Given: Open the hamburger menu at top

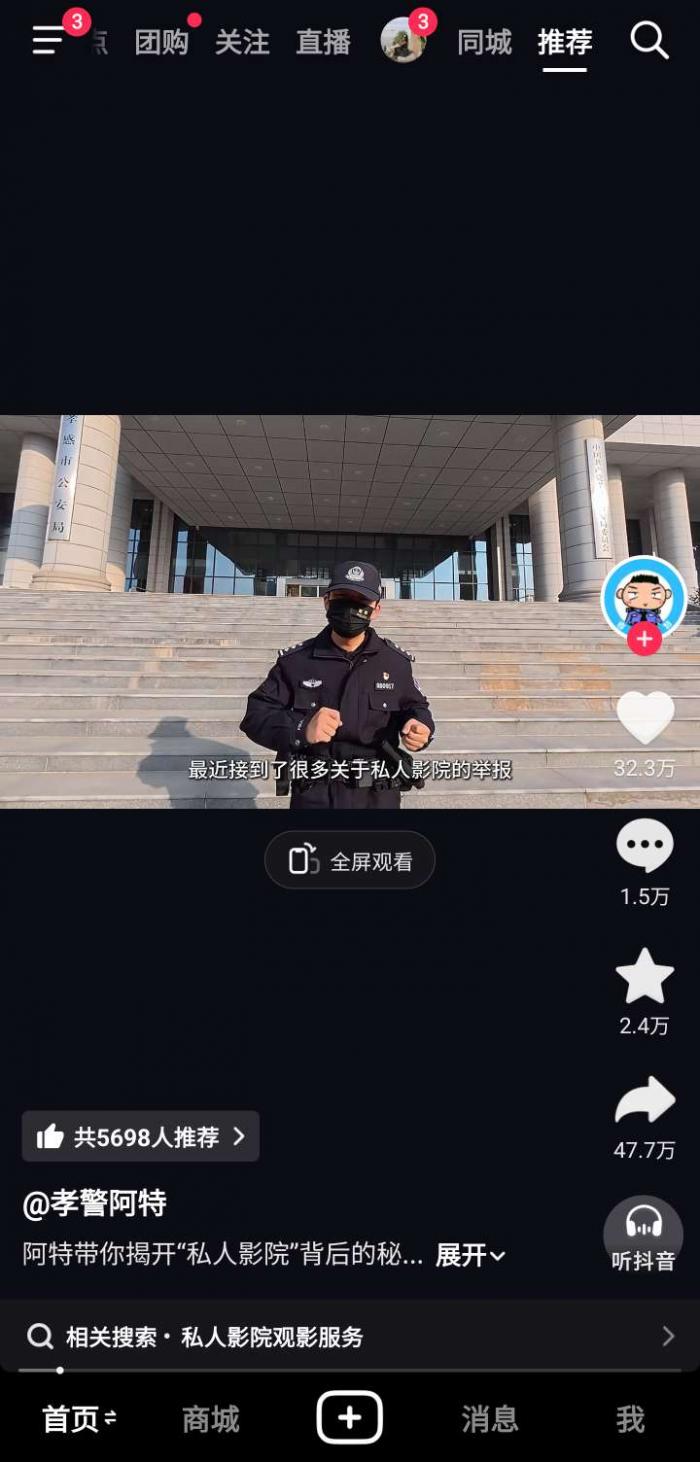Looking at the screenshot, I should click(48, 40).
